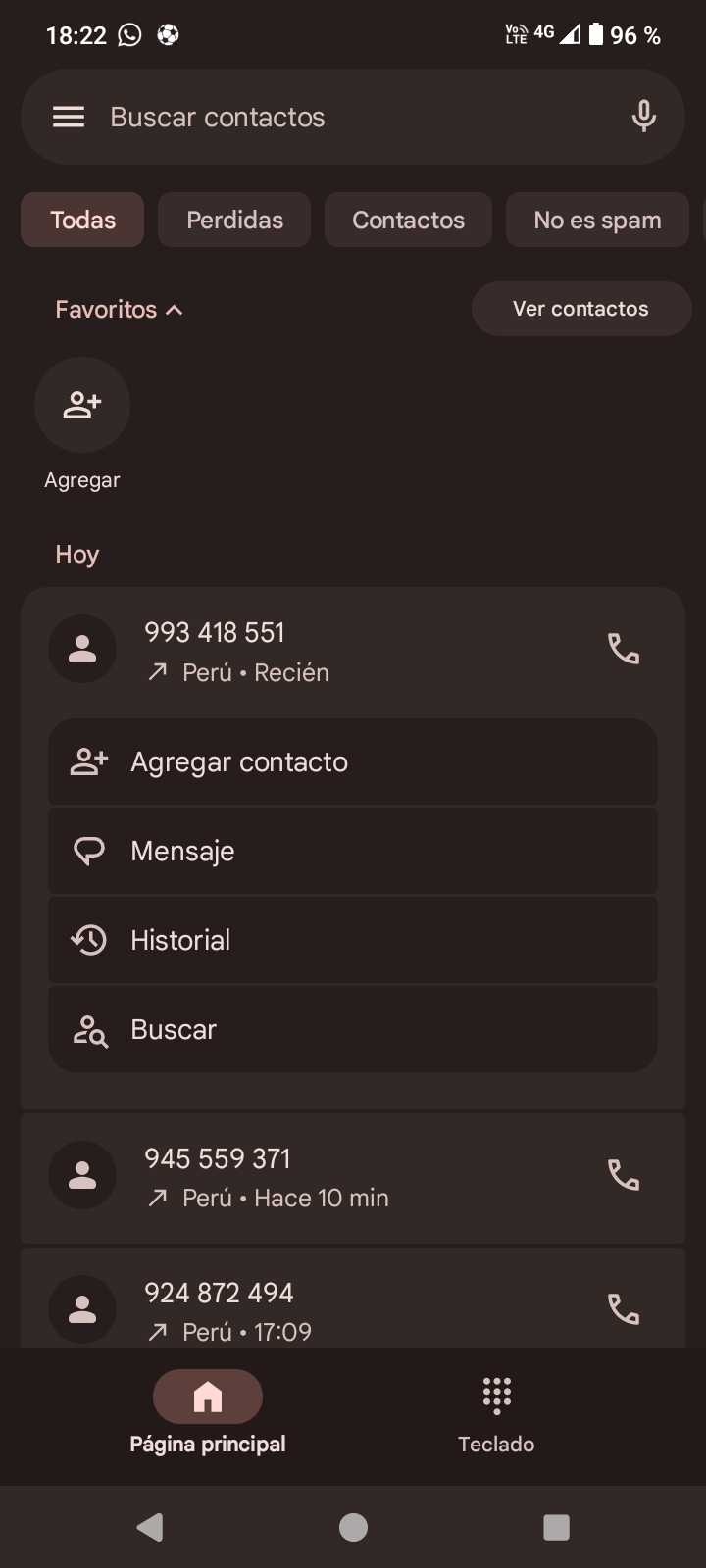
Task: Call 993 418 551 with the phone icon
Action: point(624,649)
